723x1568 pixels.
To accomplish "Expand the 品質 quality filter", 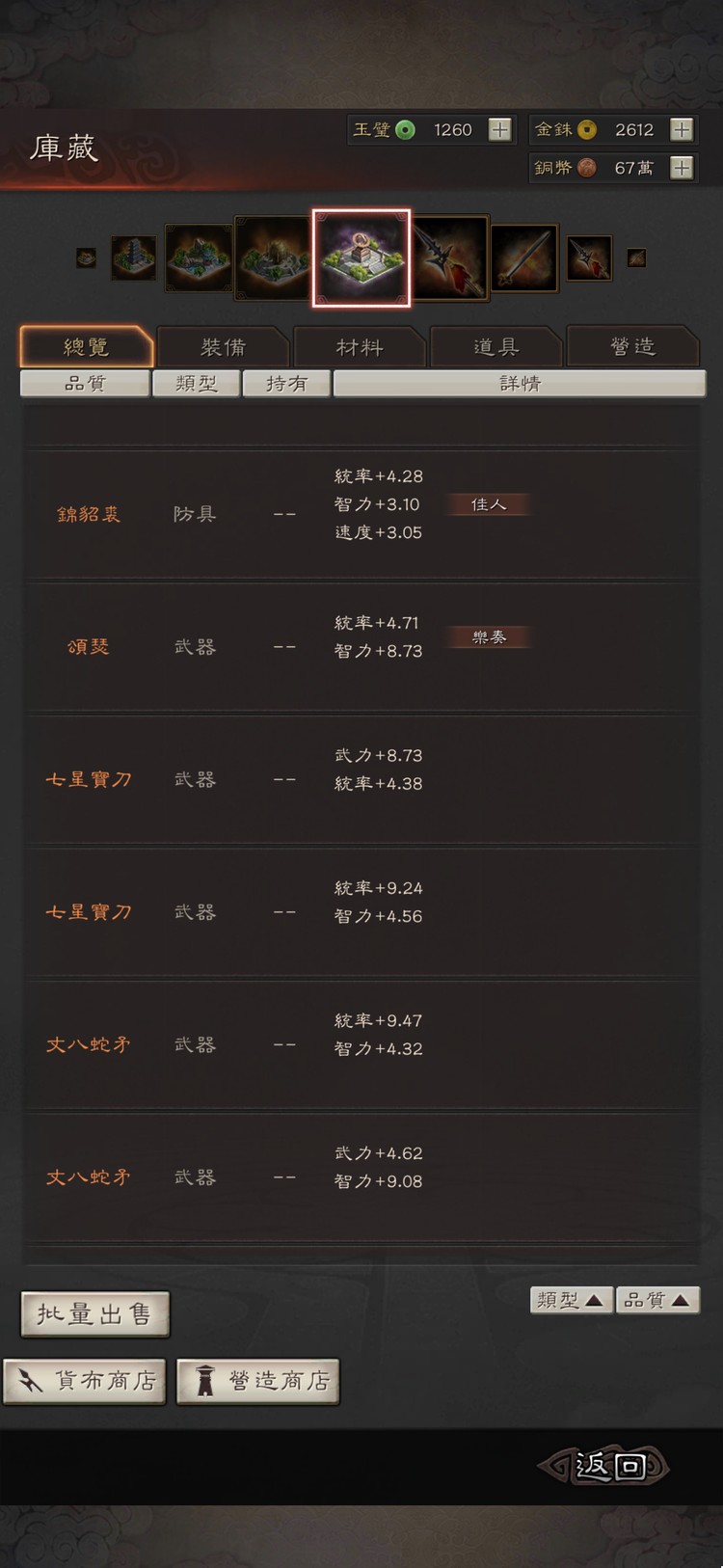I will pos(84,383).
